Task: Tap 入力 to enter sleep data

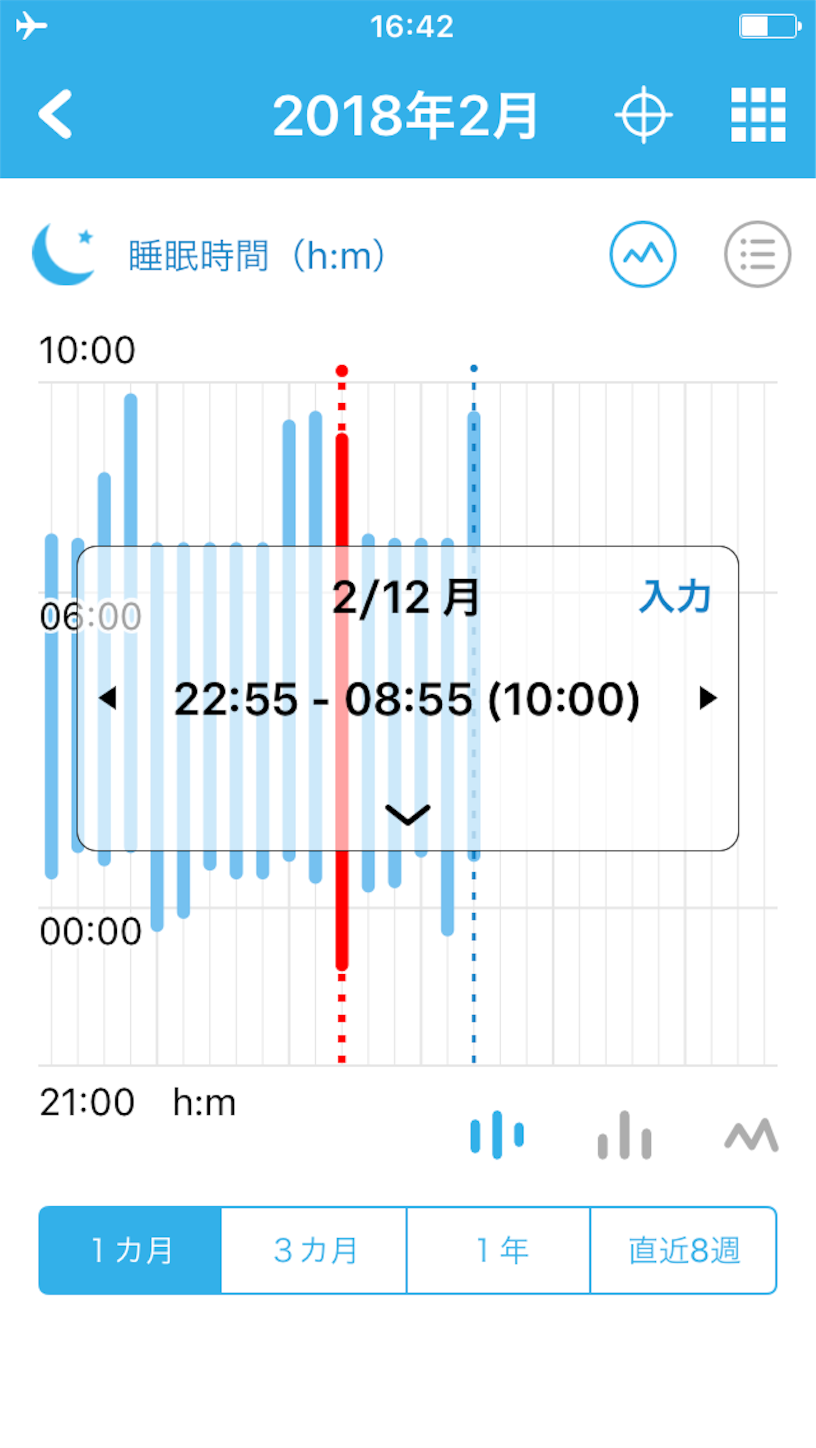Action: pyautogui.click(x=675, y=597)
